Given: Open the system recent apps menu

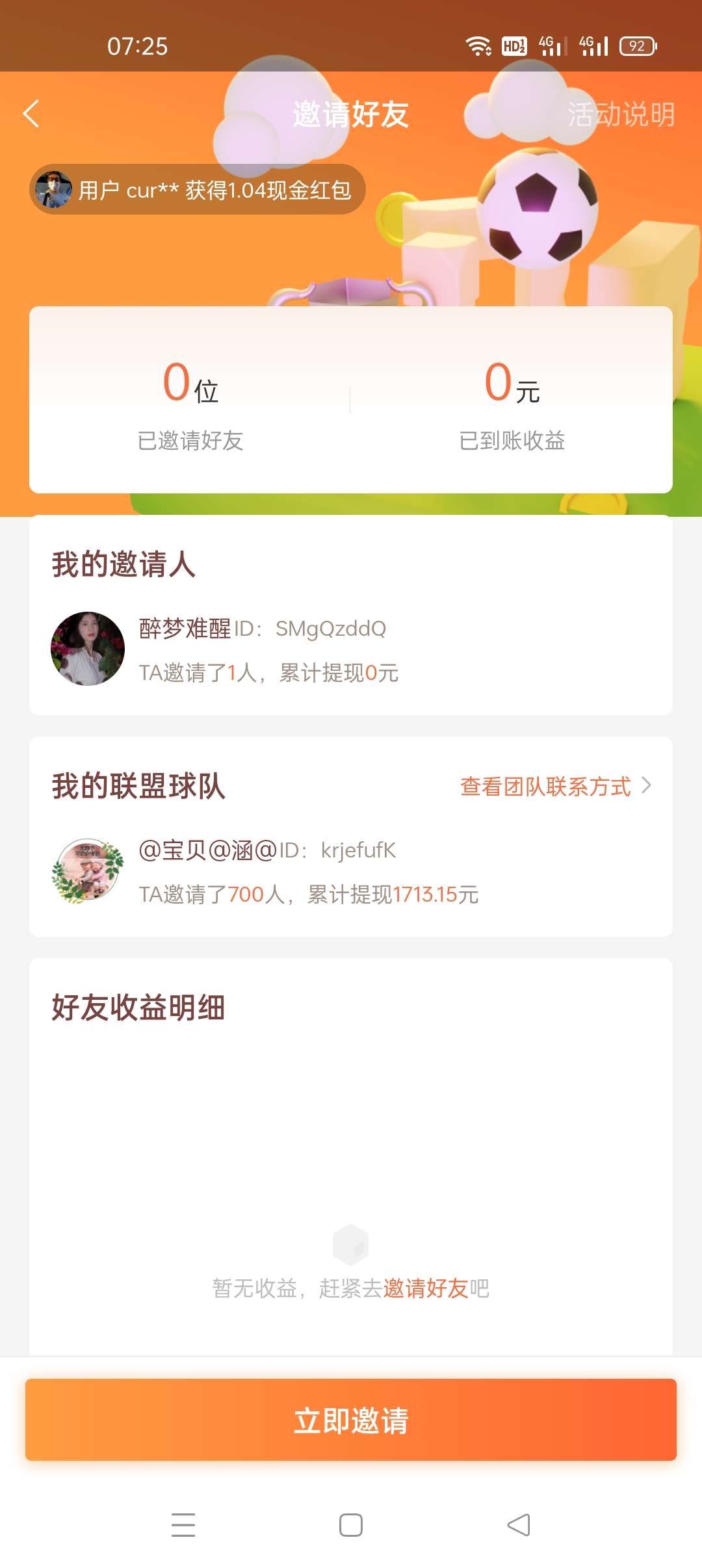Looking at the screenshot, I should pyautogui.click(x=183, y=1524).
